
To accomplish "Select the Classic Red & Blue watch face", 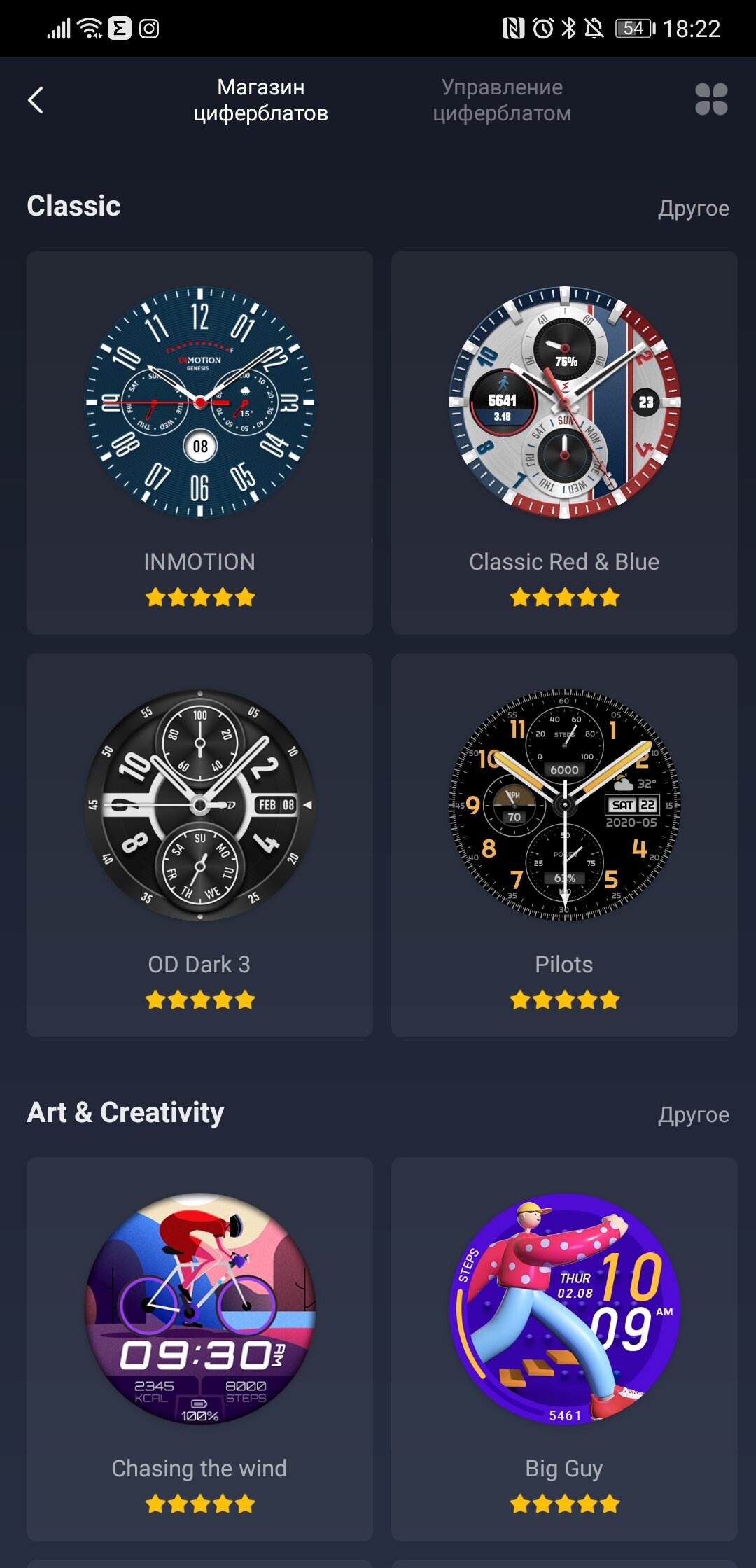I will click(564, 442).
